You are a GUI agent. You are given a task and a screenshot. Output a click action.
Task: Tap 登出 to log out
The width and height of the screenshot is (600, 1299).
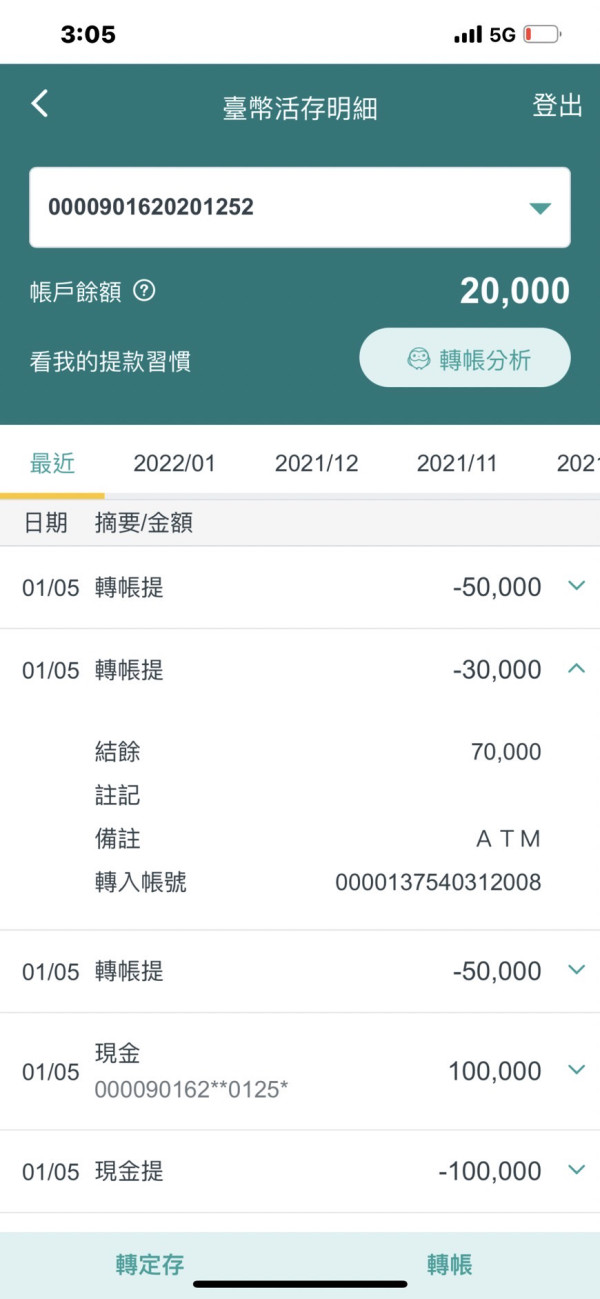[x=557, y=106]
